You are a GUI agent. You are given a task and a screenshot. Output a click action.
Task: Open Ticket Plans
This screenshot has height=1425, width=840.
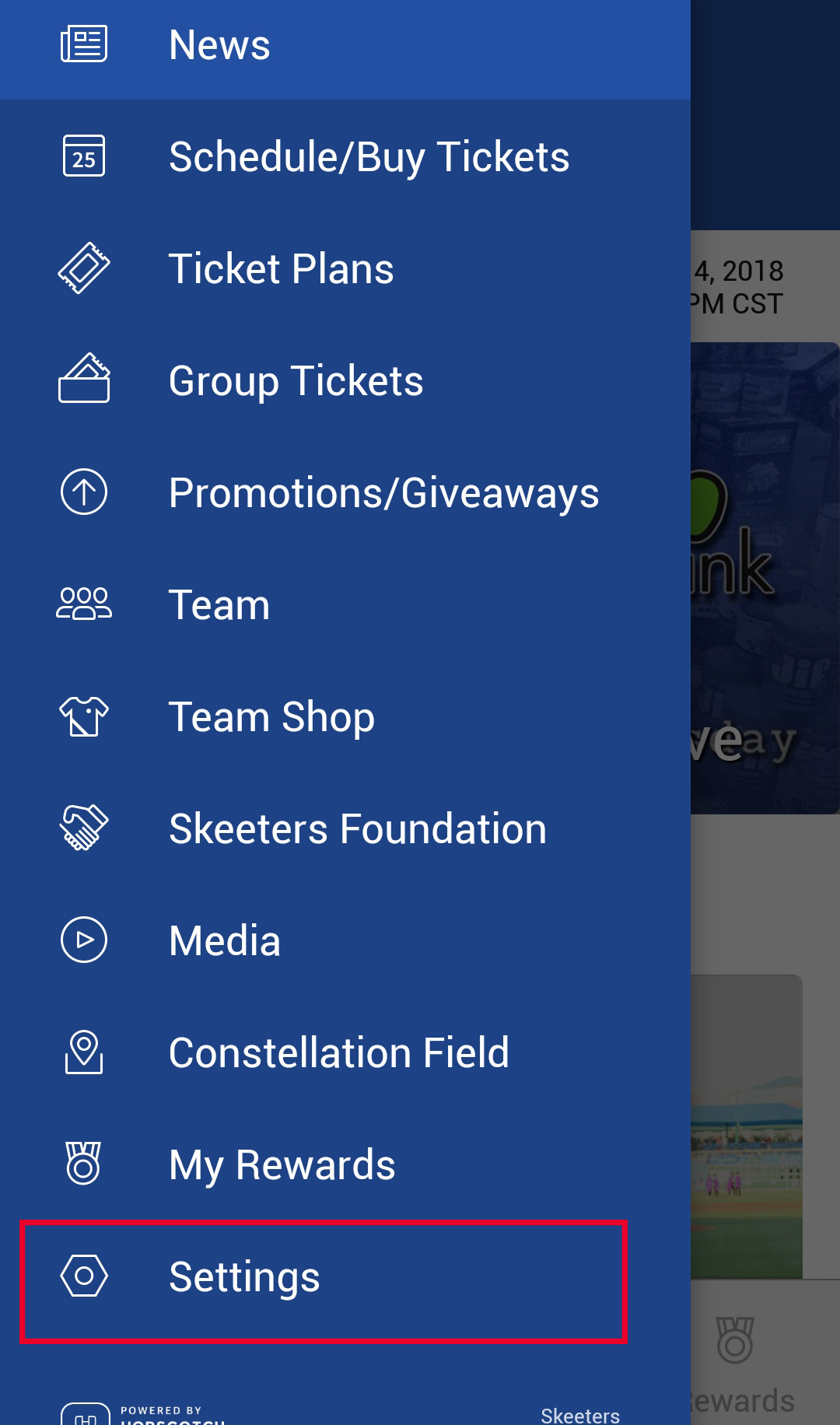[345, 268]
